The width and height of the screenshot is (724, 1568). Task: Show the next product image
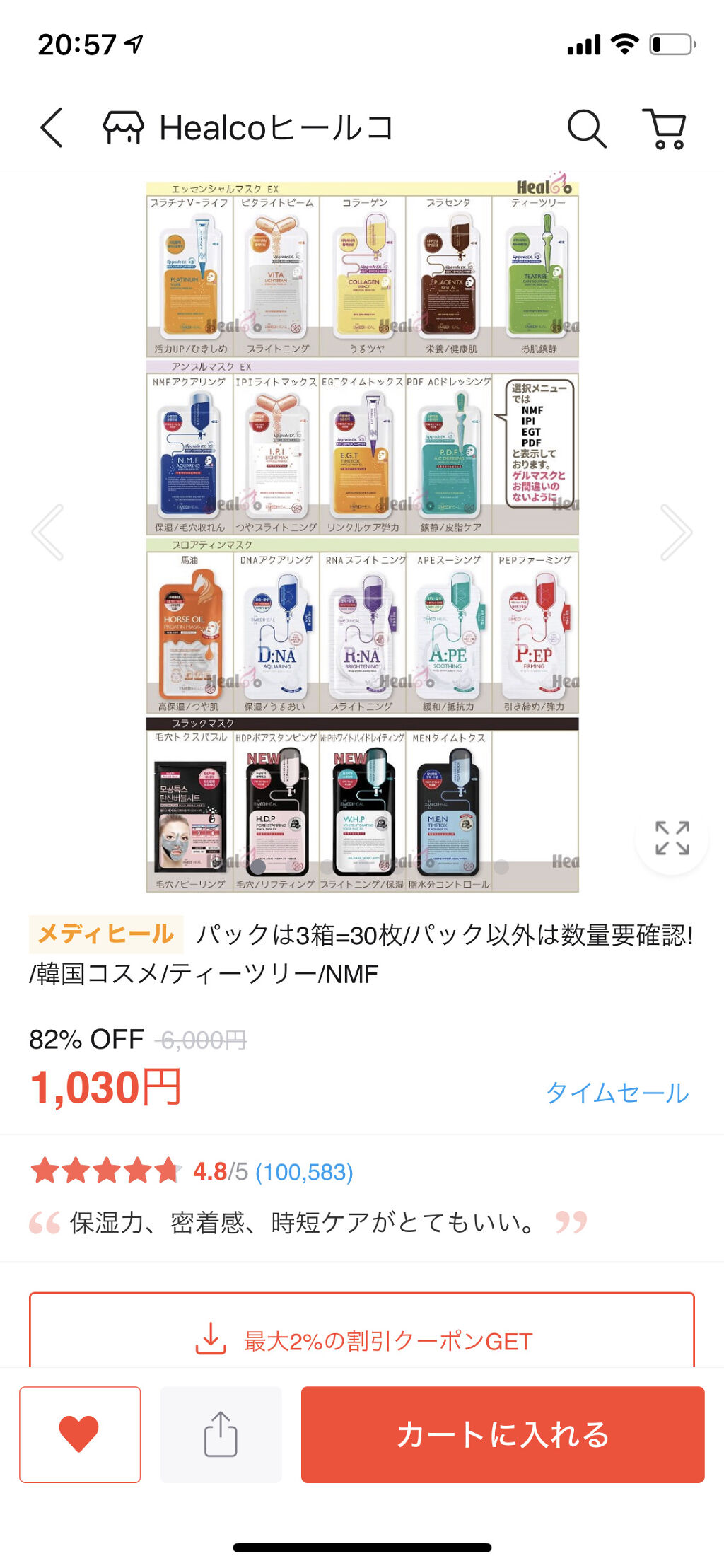point(675,532)
